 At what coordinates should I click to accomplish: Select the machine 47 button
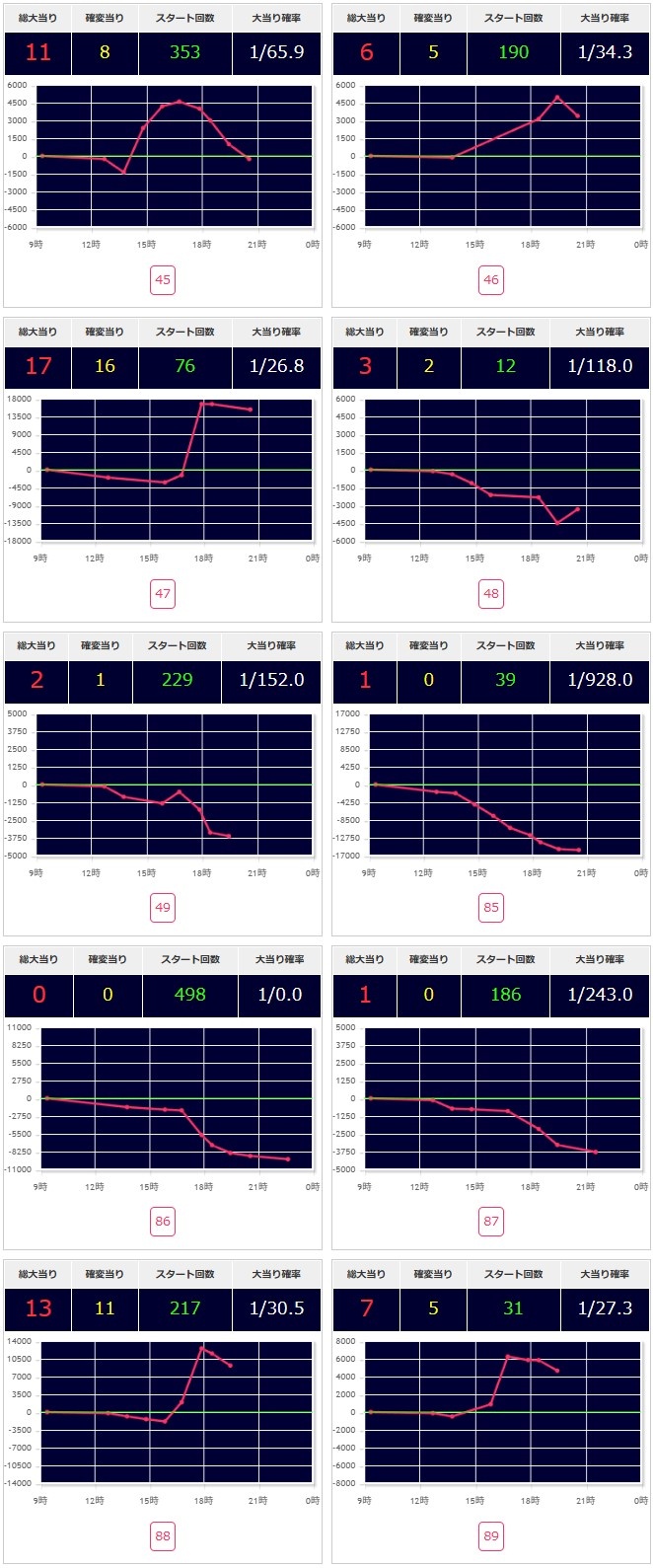tap(163, 593)
